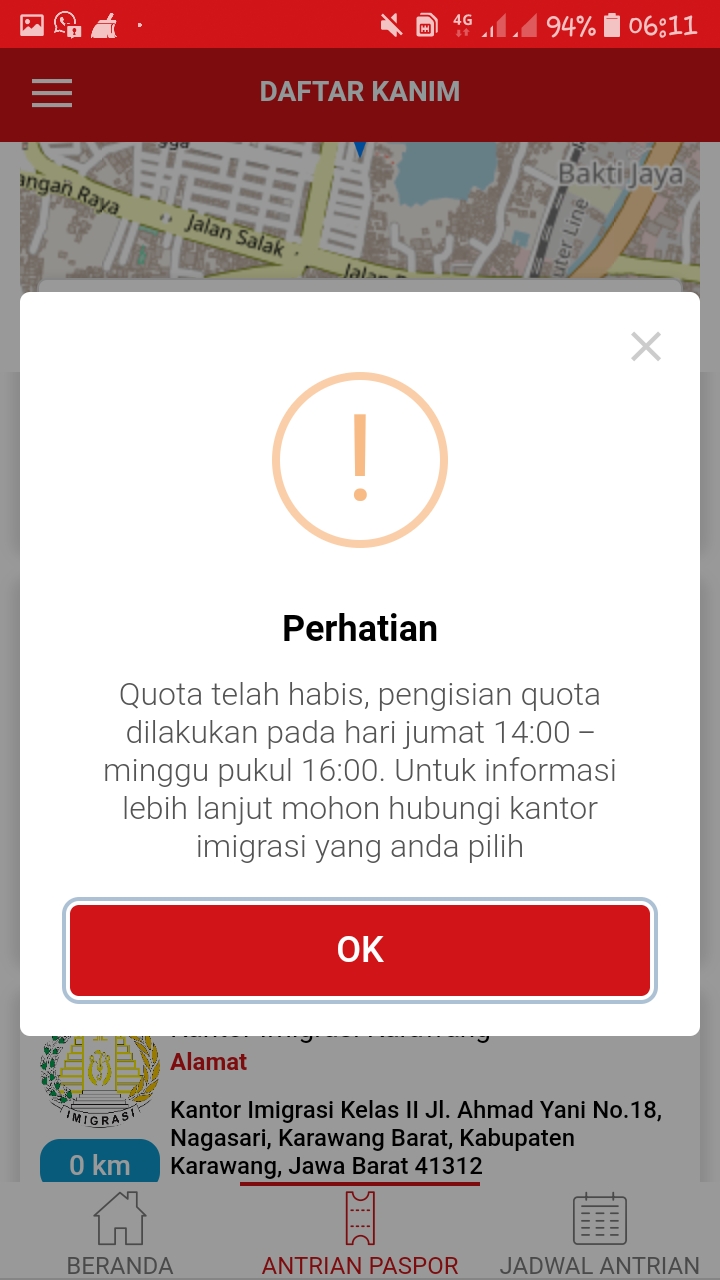Close the Perhatian alert with X
This screenshot has height=1280, width=720.
point(646,347)
